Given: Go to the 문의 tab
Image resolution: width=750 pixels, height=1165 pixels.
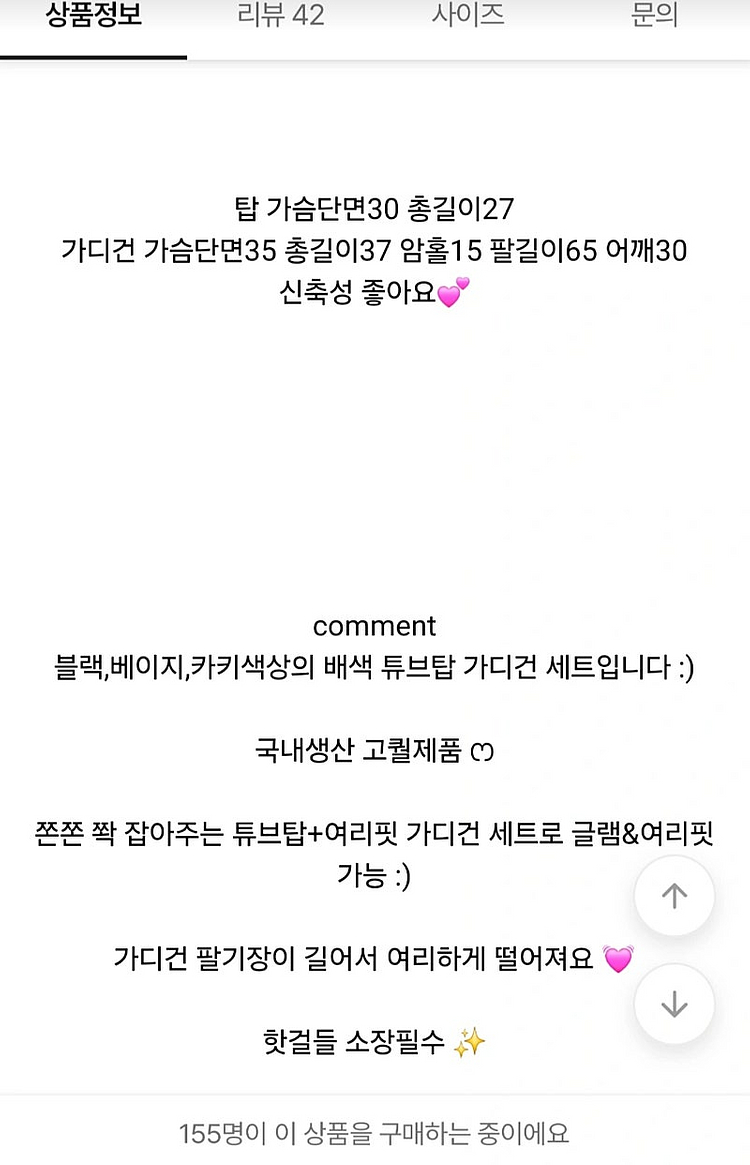Looking at the screenshot, I should (x=655, y=17).
